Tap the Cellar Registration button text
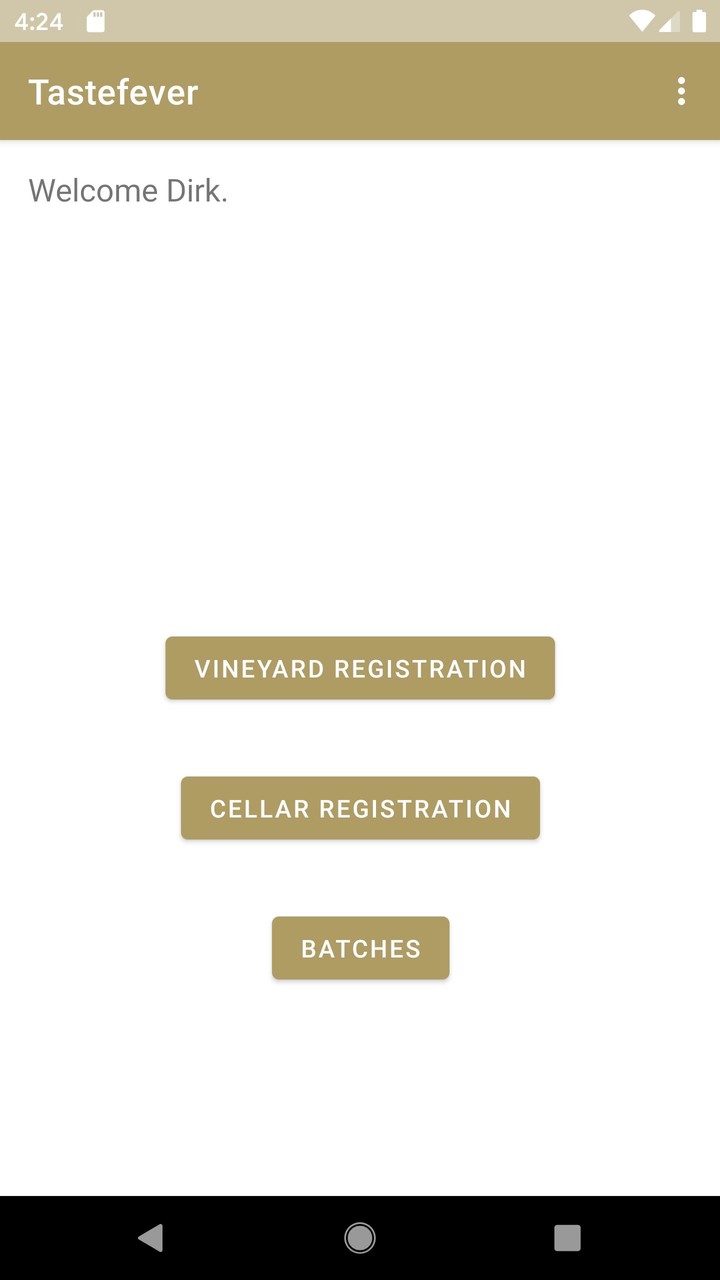Image resolution: width=720 pixels, height=1280 pixels. coord(360,807)
